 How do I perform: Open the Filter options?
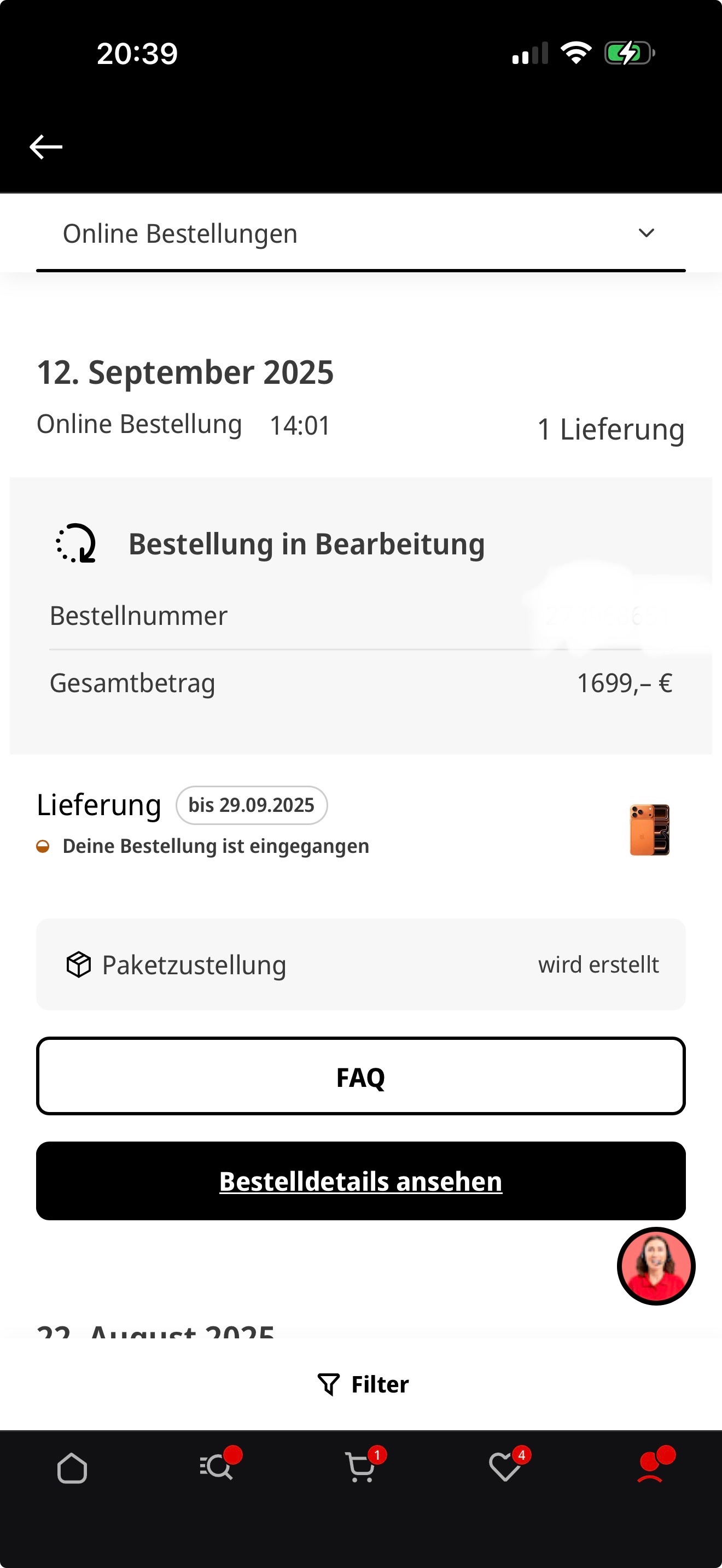pos(363,1385)
